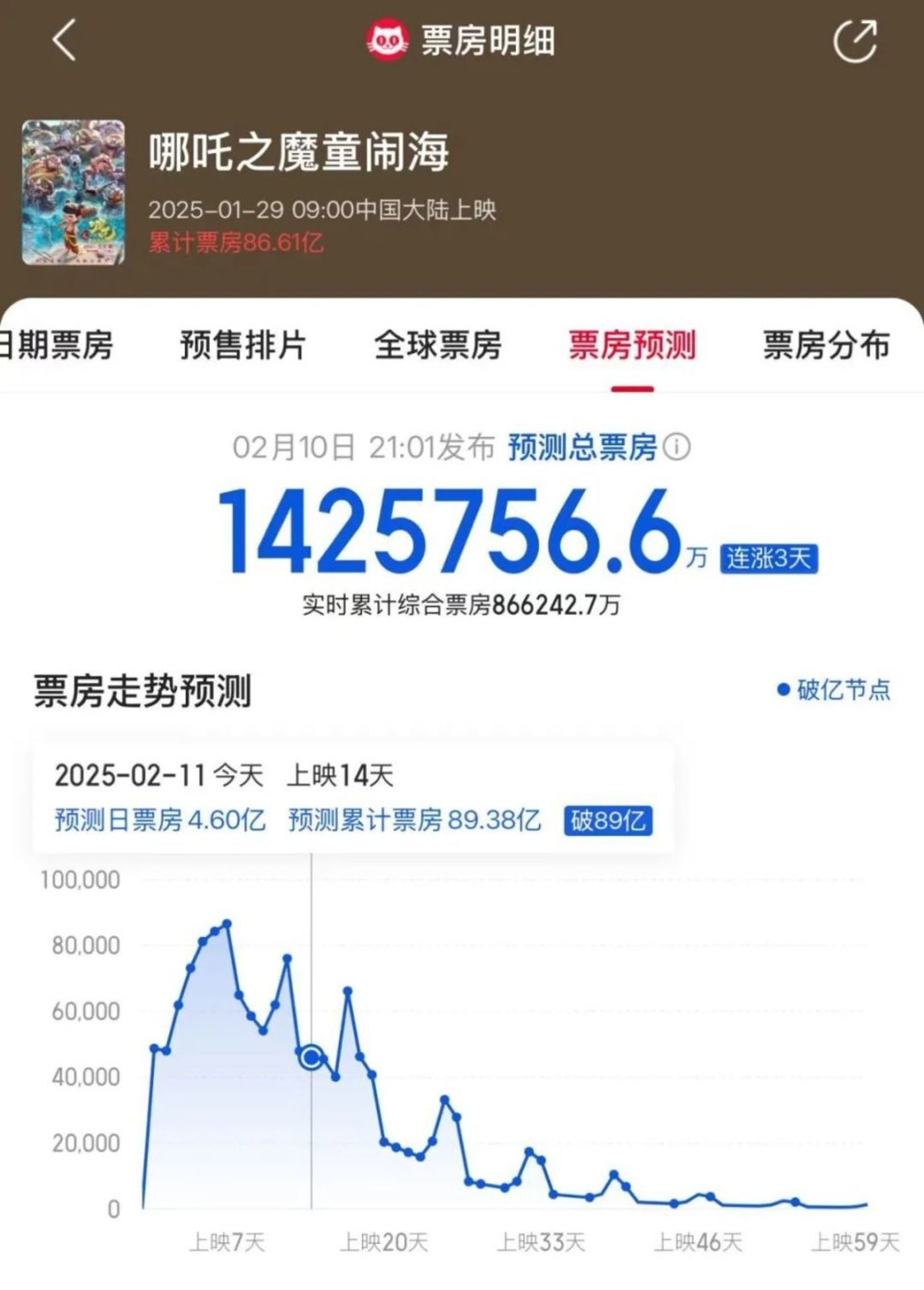Viewport: 924px width, 1290px height.
Task: Share the box office details
Action: 855,41
